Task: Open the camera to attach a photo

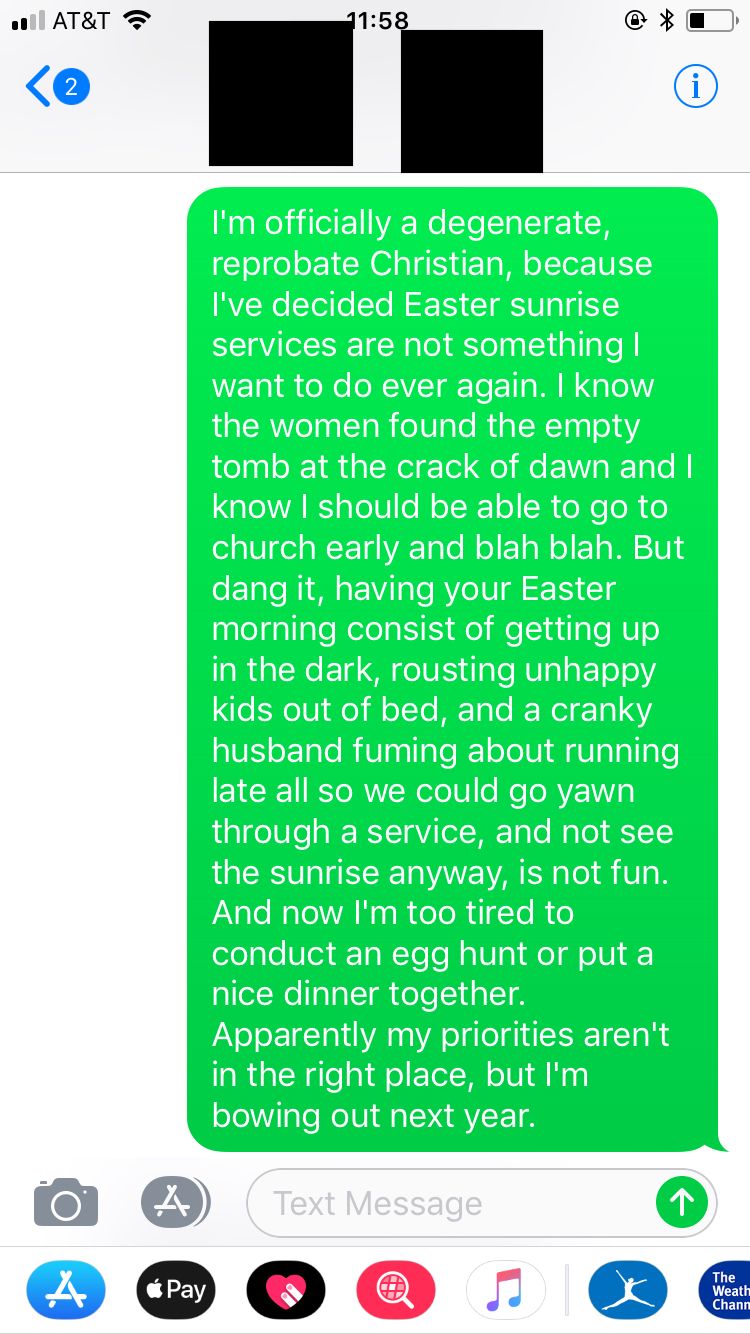Action: point(66,1203)
